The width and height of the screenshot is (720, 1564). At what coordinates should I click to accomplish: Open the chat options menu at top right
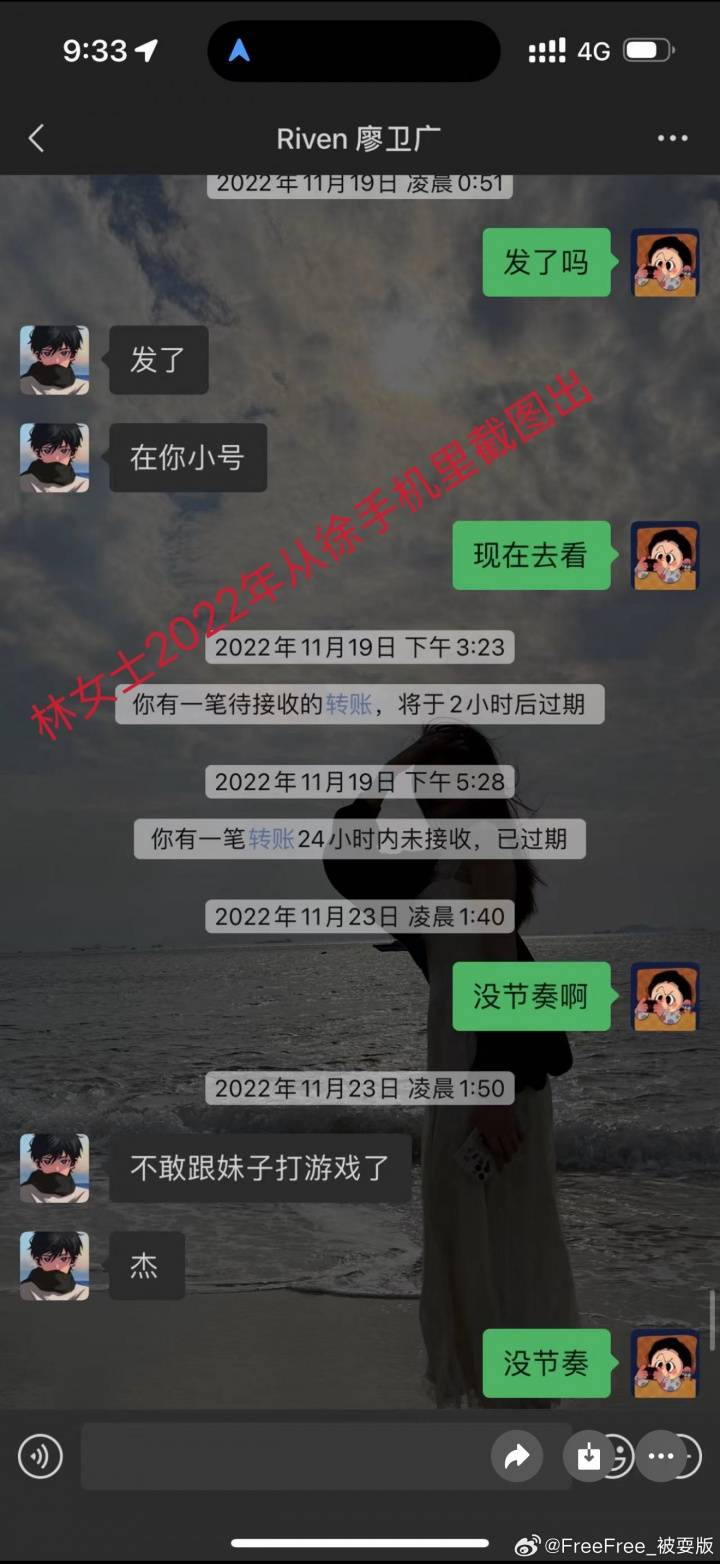pyautogui.click(x=673, y=138)
